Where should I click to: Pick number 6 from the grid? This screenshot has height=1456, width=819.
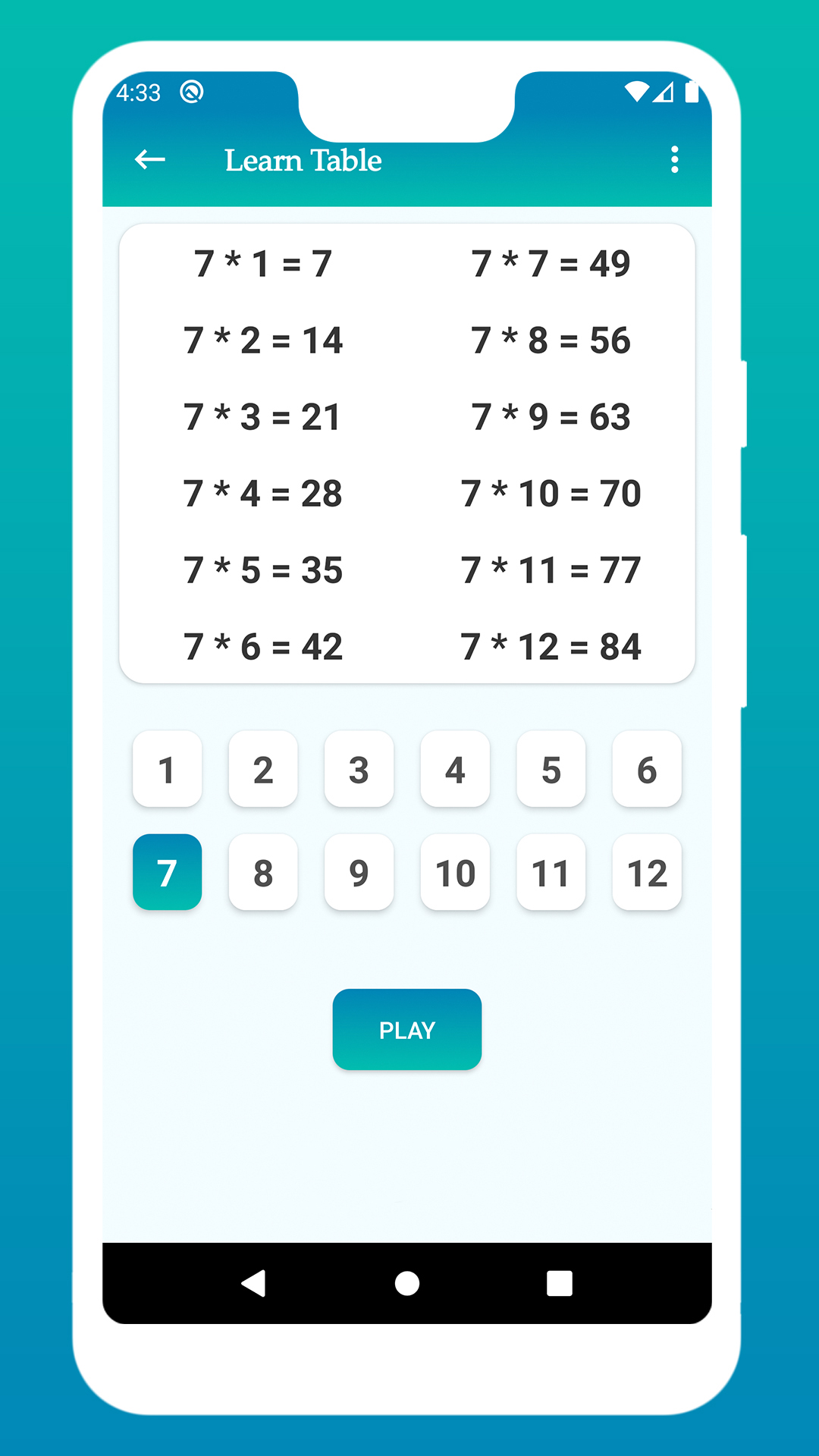[x=647, y=769]
